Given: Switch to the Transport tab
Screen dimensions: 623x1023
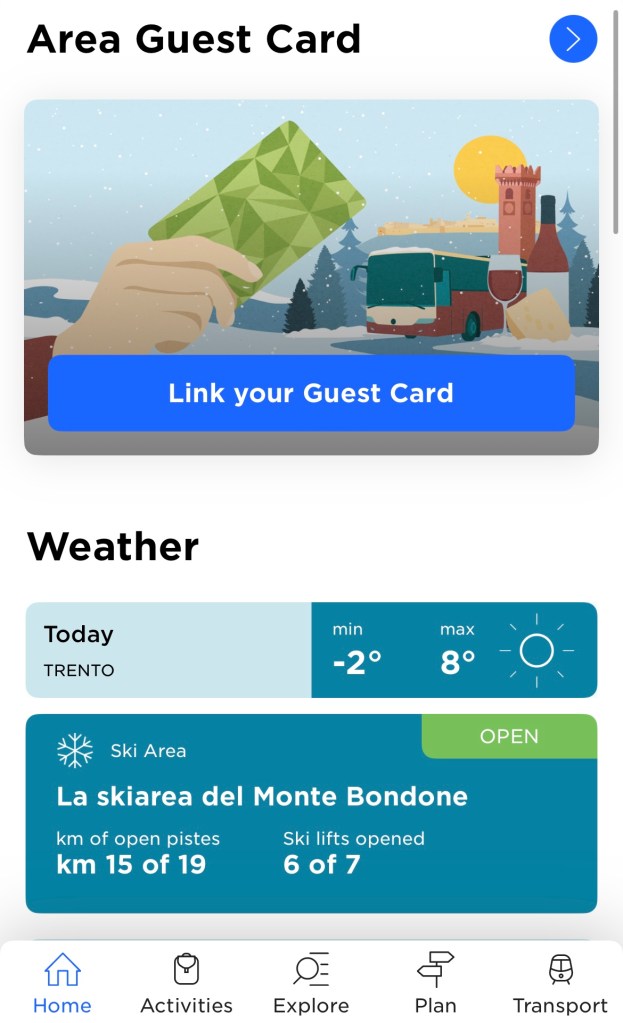Looking at the screenshot, I should click(560, 984).
